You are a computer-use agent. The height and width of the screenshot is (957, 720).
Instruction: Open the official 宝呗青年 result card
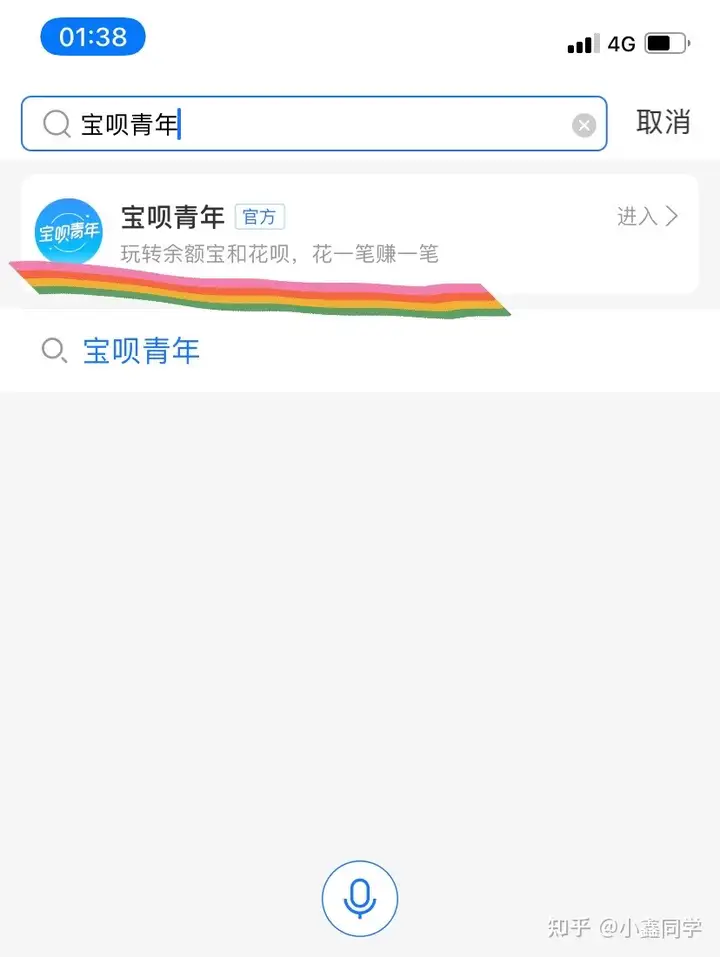point(360,234)
